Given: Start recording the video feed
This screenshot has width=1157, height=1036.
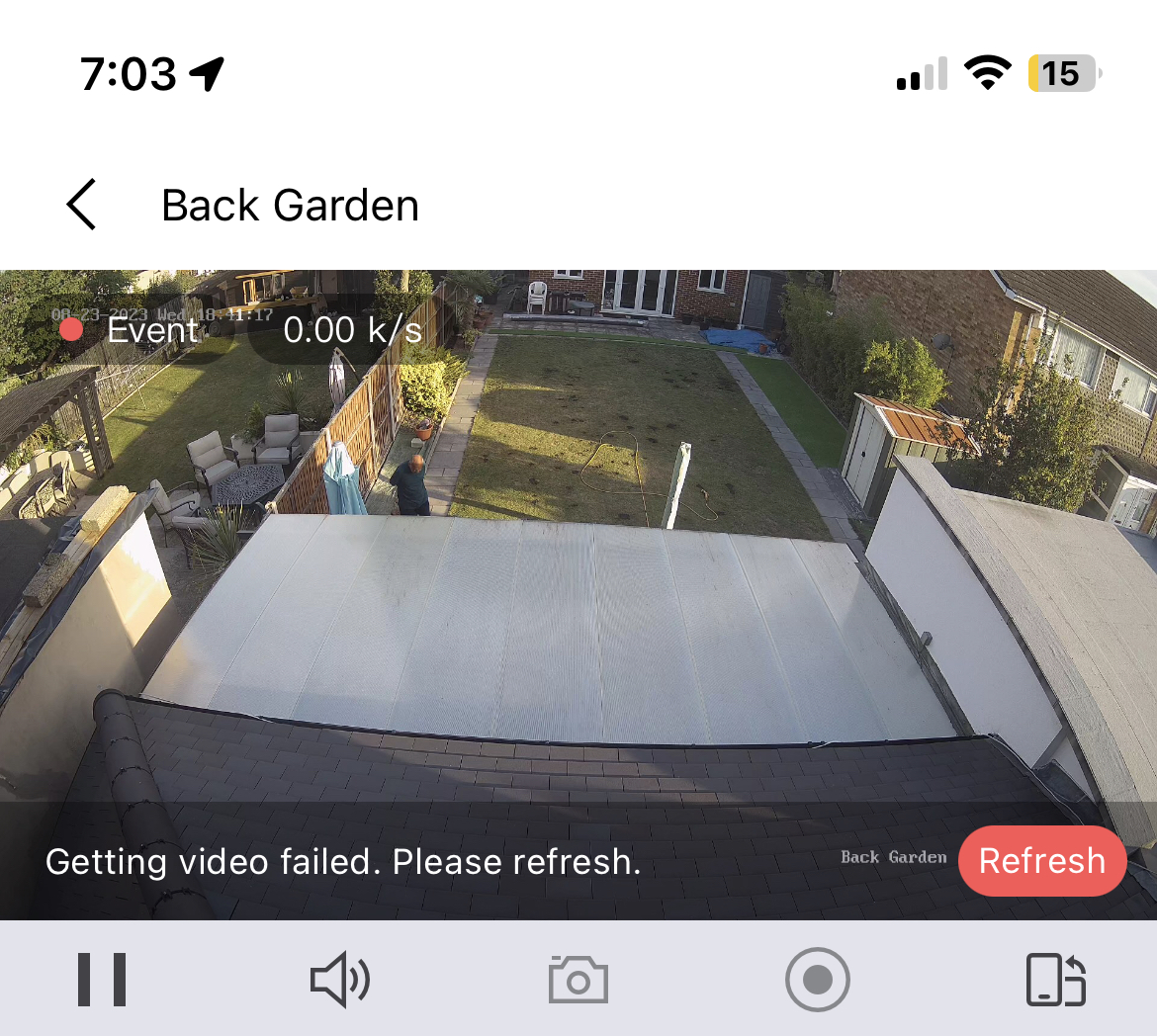Looking at the screenshot, I should [x=817, y=980].
